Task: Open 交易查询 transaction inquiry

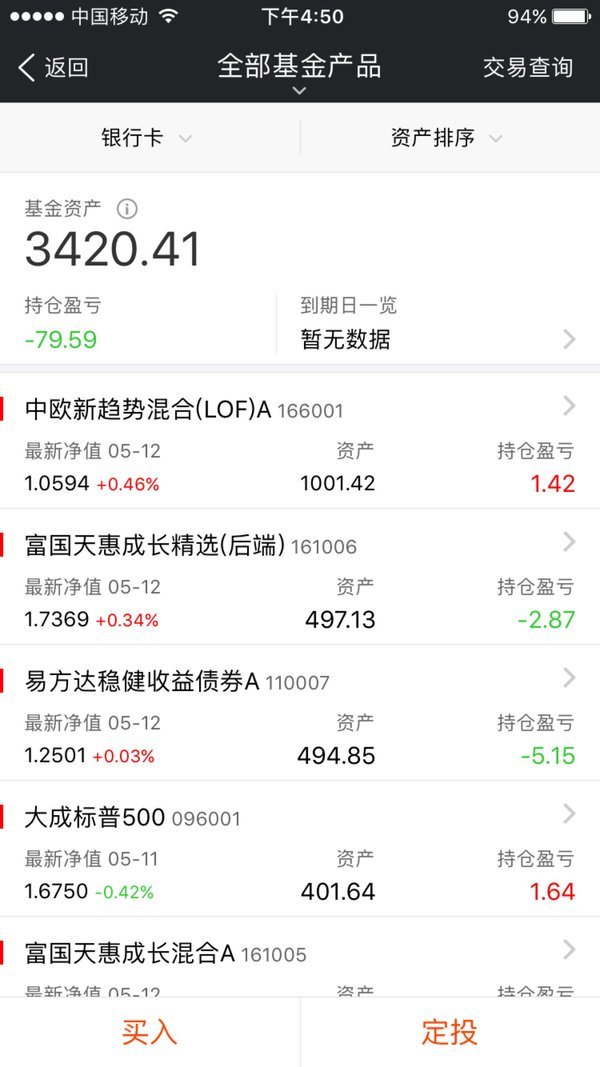Action: click(528, 67)
